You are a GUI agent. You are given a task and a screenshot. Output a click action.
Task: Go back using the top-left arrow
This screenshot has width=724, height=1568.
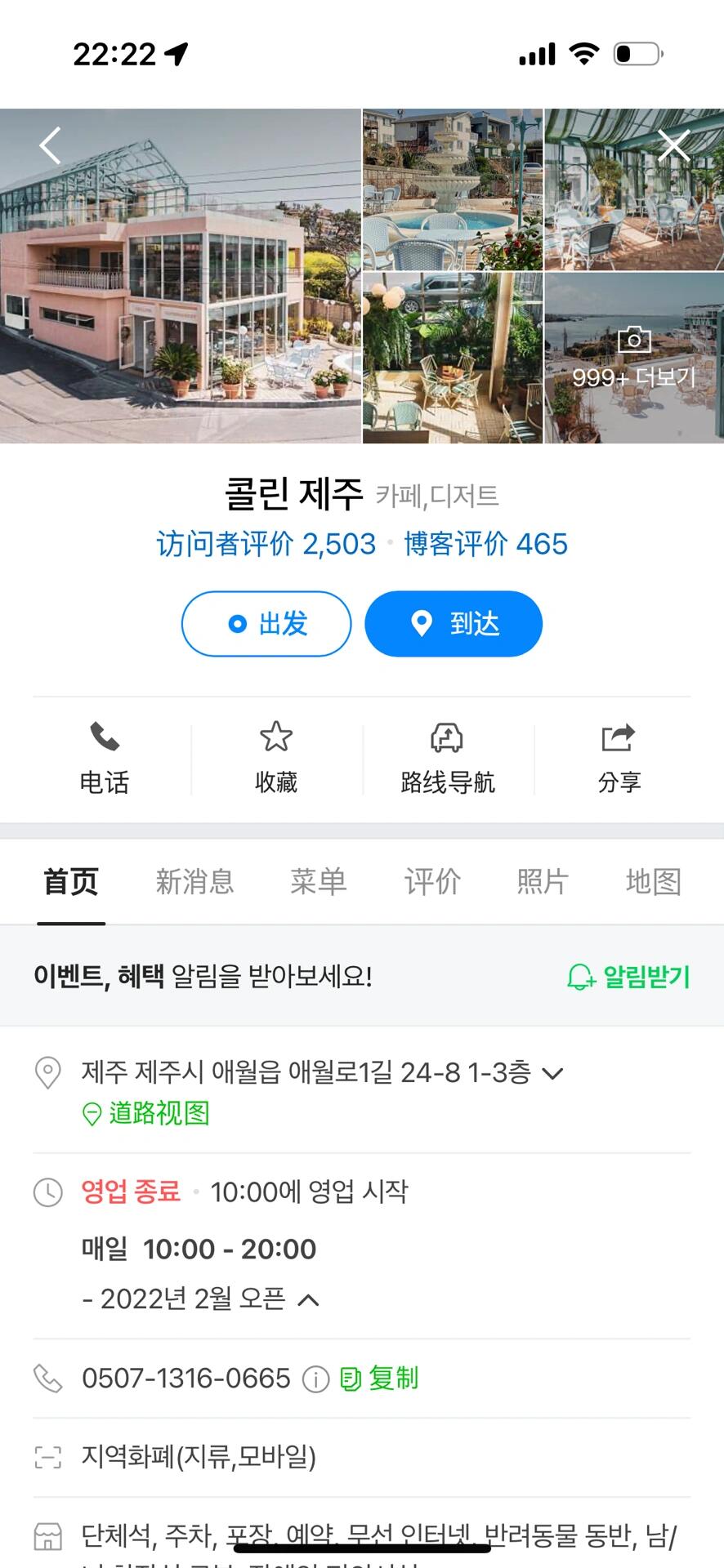(x=51, y=146)
